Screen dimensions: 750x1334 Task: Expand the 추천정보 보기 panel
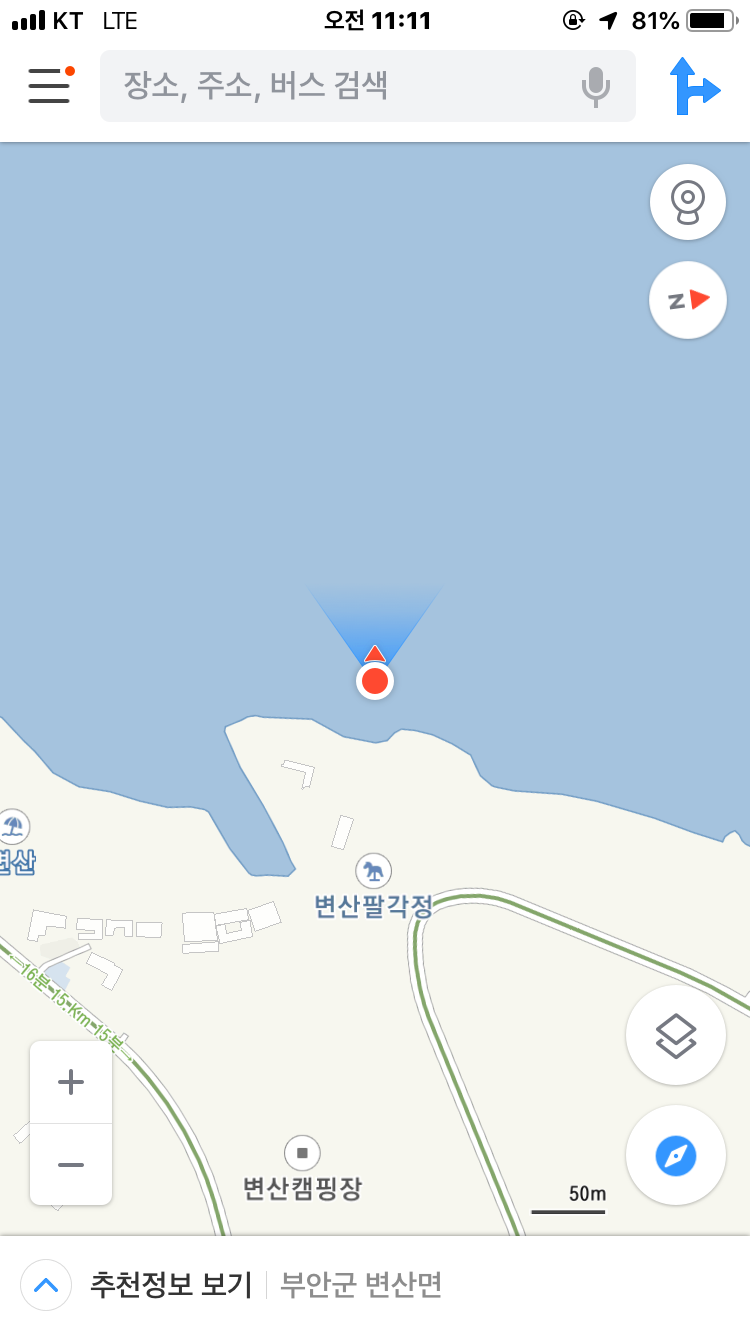tap(46, 1285)
